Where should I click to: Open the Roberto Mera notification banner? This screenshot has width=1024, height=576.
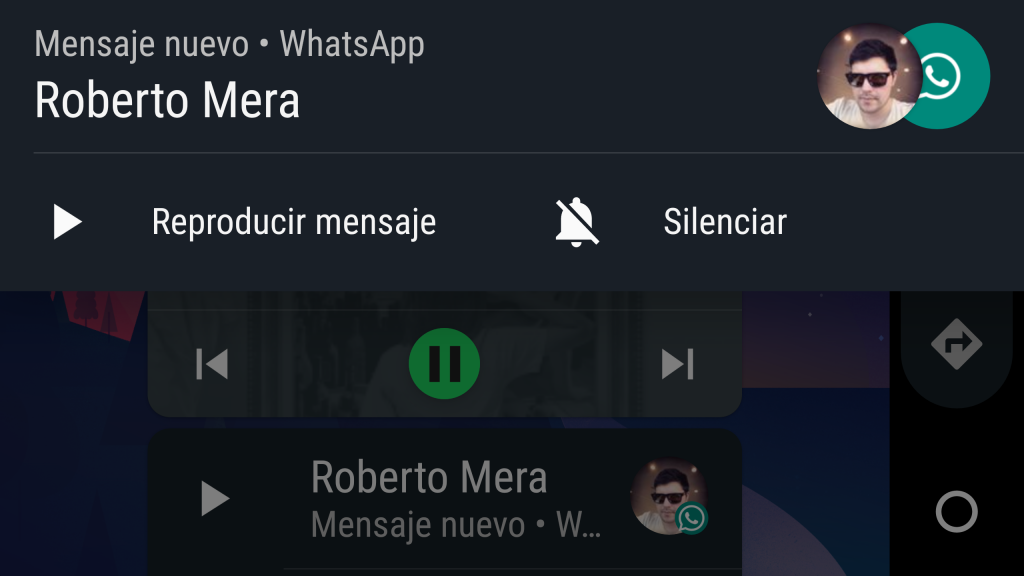[x=400, y=75]
